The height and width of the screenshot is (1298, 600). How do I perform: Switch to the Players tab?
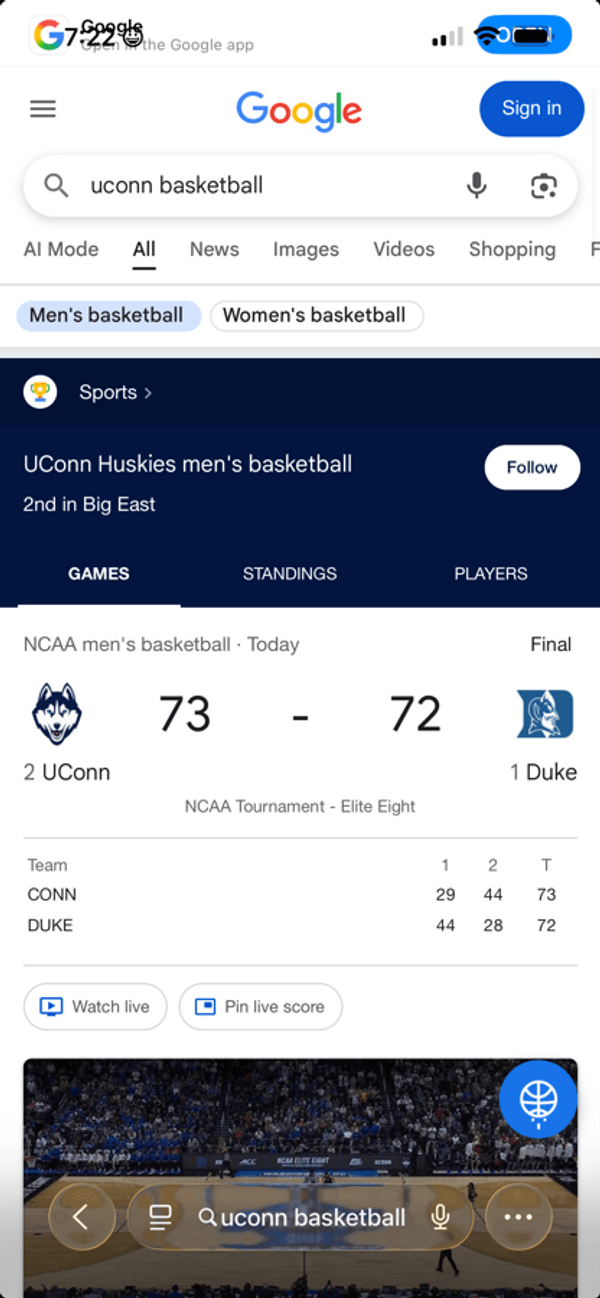click(x=490, y=574)
